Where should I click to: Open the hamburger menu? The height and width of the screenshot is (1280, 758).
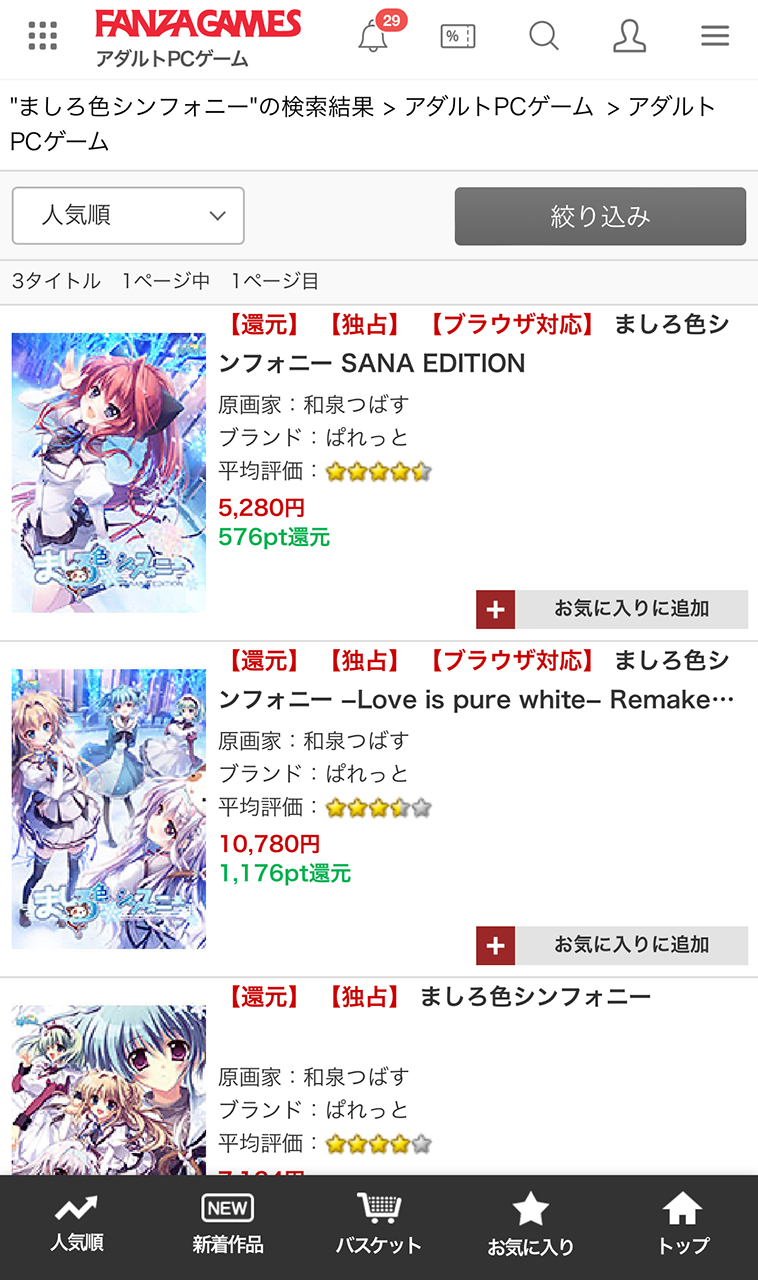coord(714,37)
